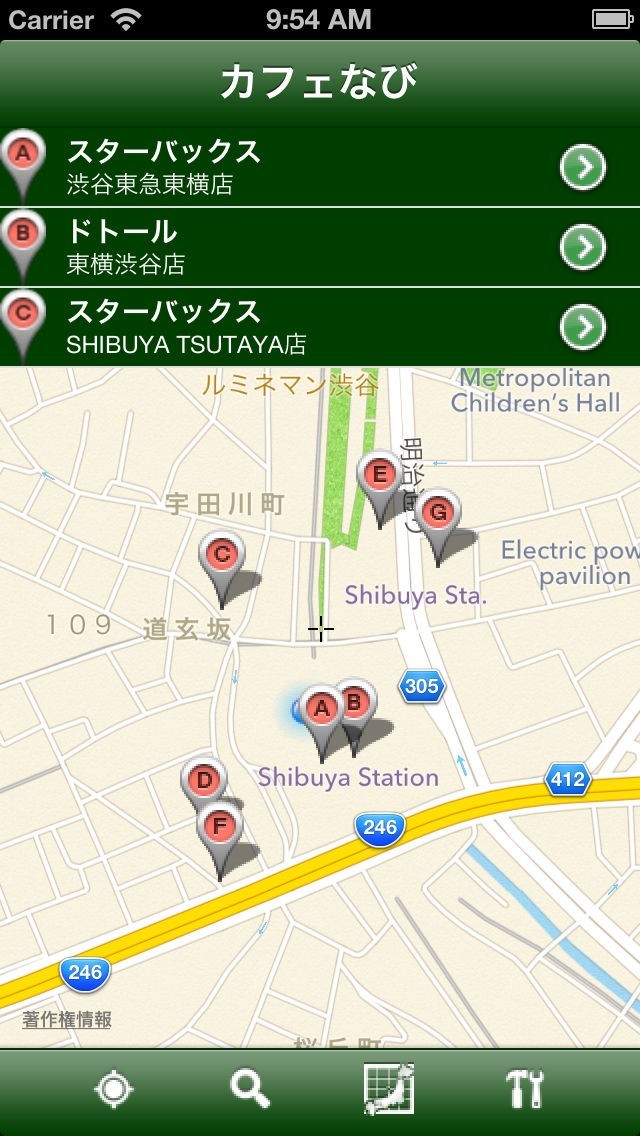Open the search magnifier tool
The image size is (640, 1136).
point(250,1089)
